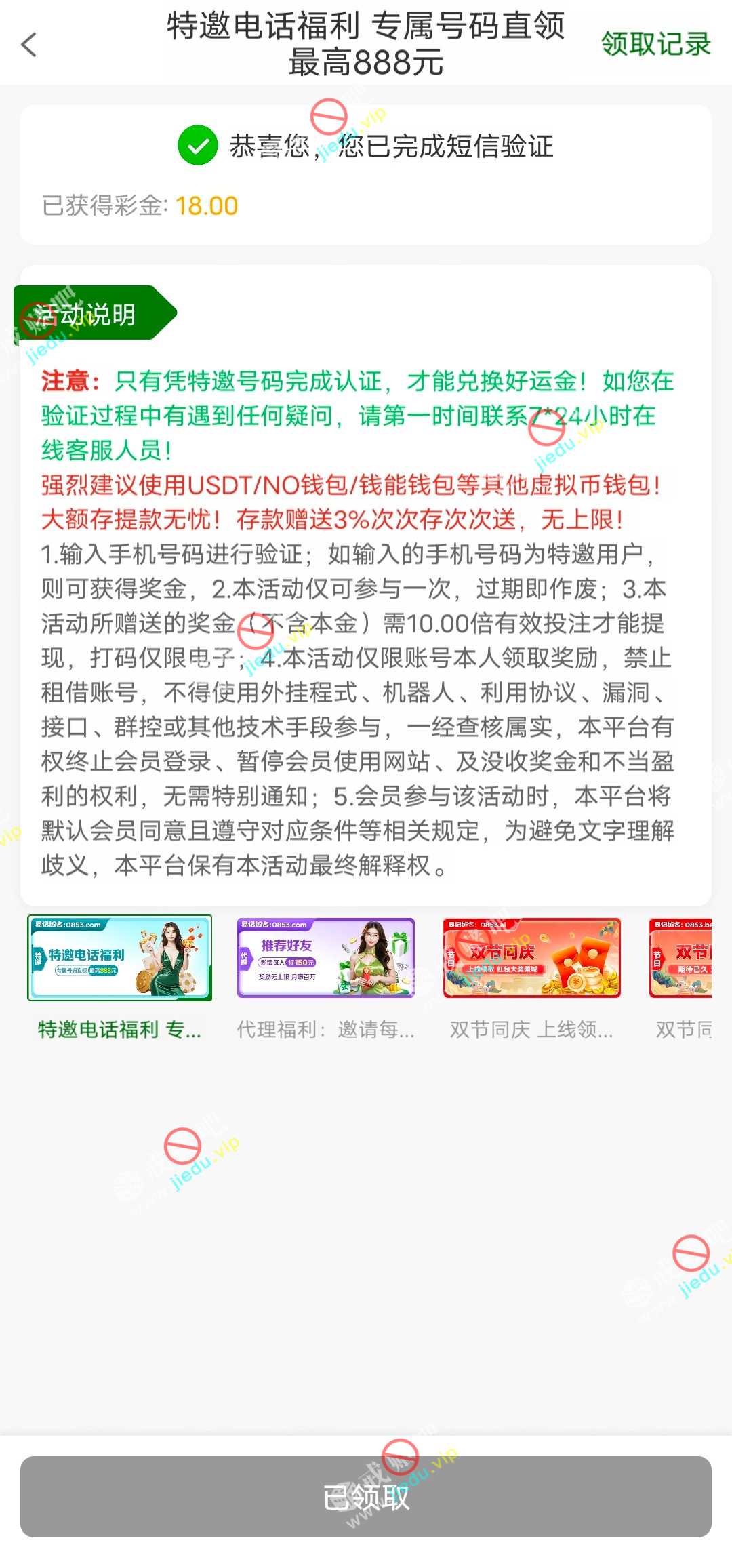Open 领取记录 claim records
The image size is (732, 1568).
coord(655,44)
